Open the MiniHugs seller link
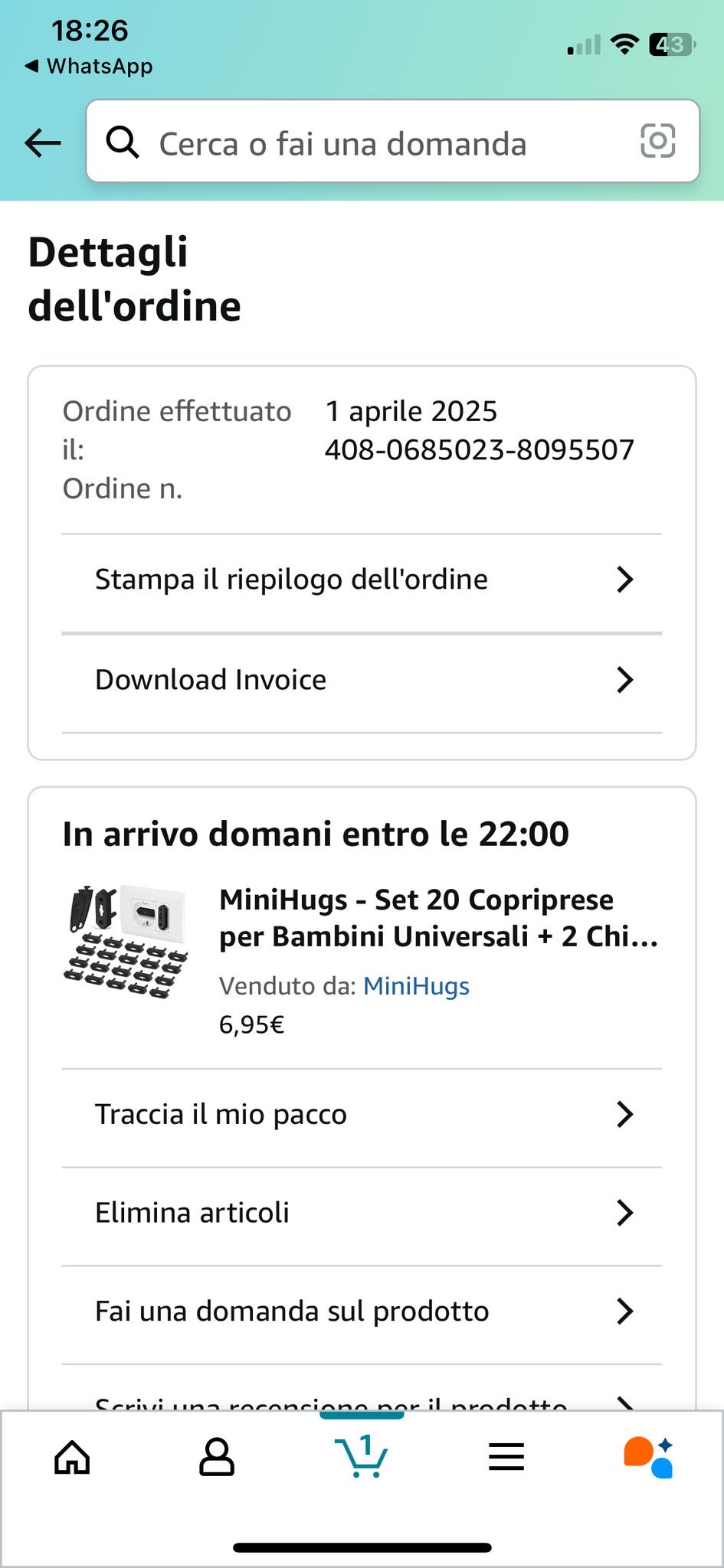Image resolution: width=724 pixels, height=1568 pixels. (x=416, y=986)
